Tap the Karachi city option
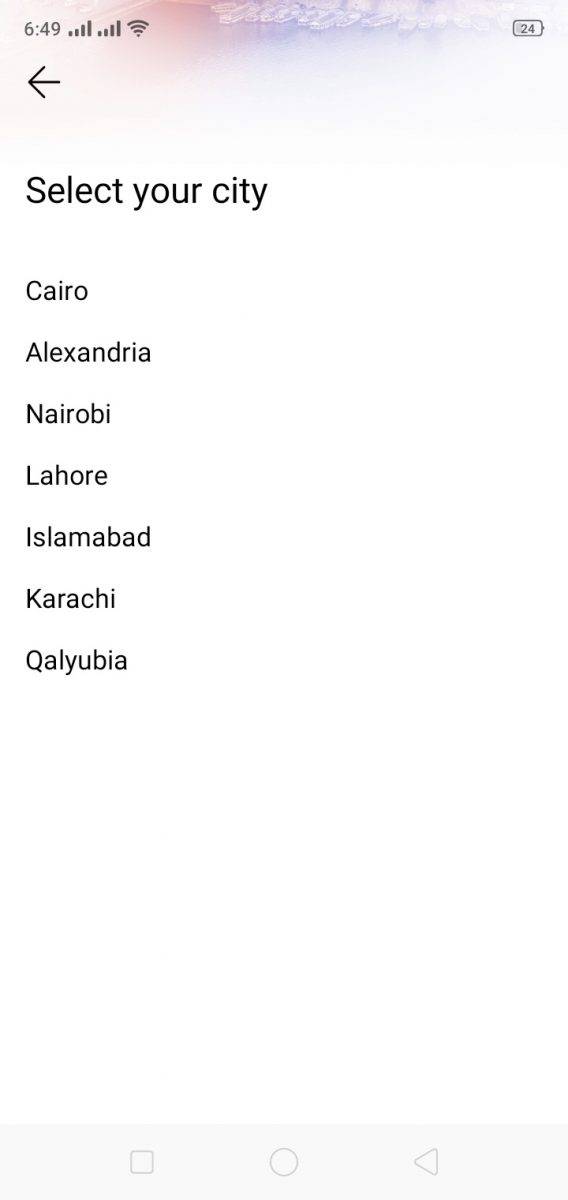The height and width of the screenshot is (1200, 568). pyautogui.click(x=70, y=599)
